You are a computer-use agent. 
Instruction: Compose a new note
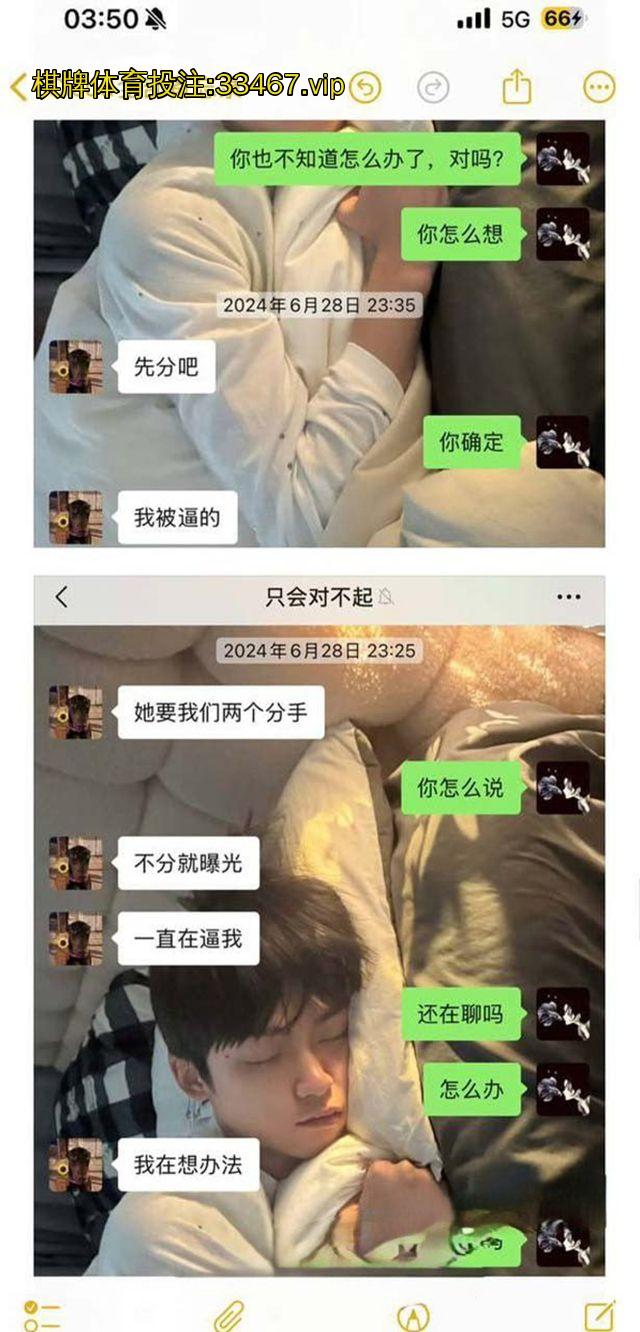tap(598, 1314)
